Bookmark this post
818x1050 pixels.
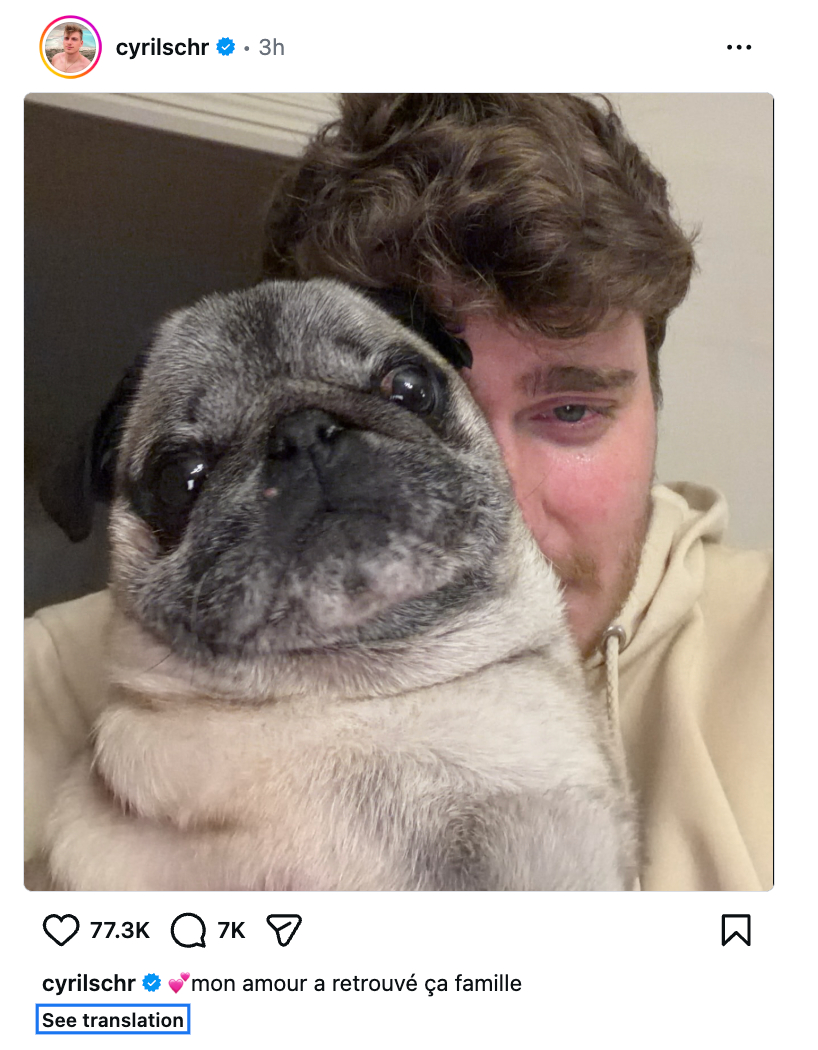coord(735,930)
